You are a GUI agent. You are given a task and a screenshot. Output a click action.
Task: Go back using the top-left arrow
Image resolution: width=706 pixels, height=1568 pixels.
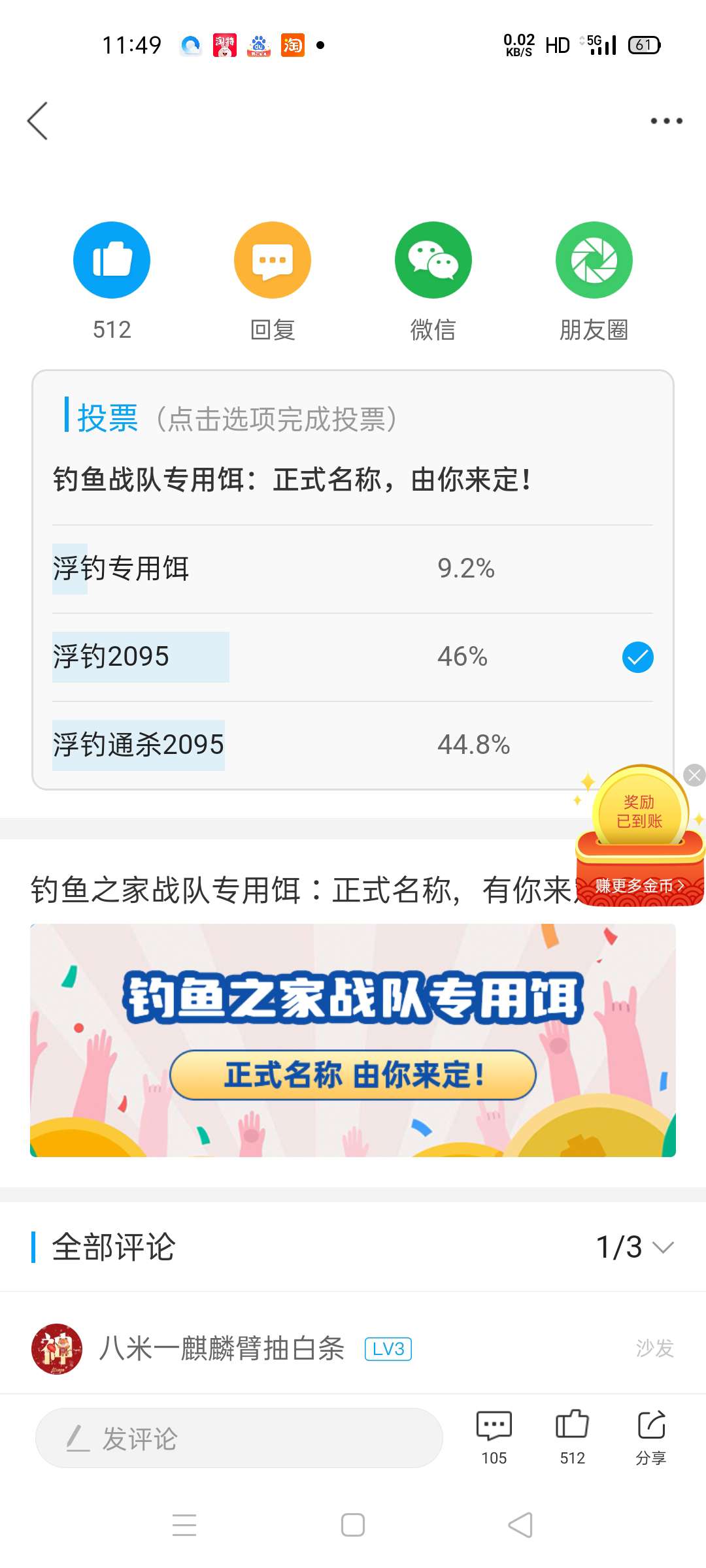click(38, 121)
